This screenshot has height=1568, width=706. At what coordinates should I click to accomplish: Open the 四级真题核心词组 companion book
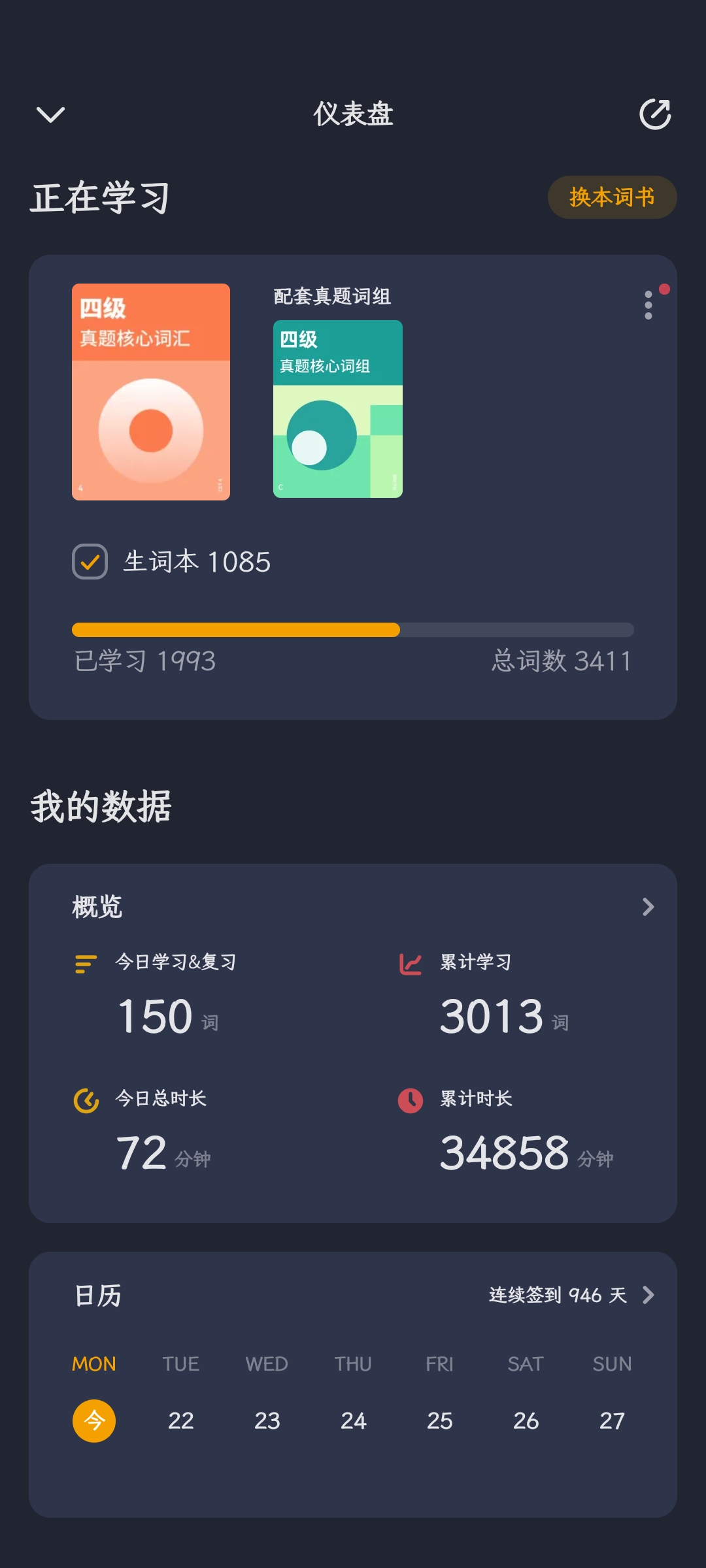[x=338, y=409]
